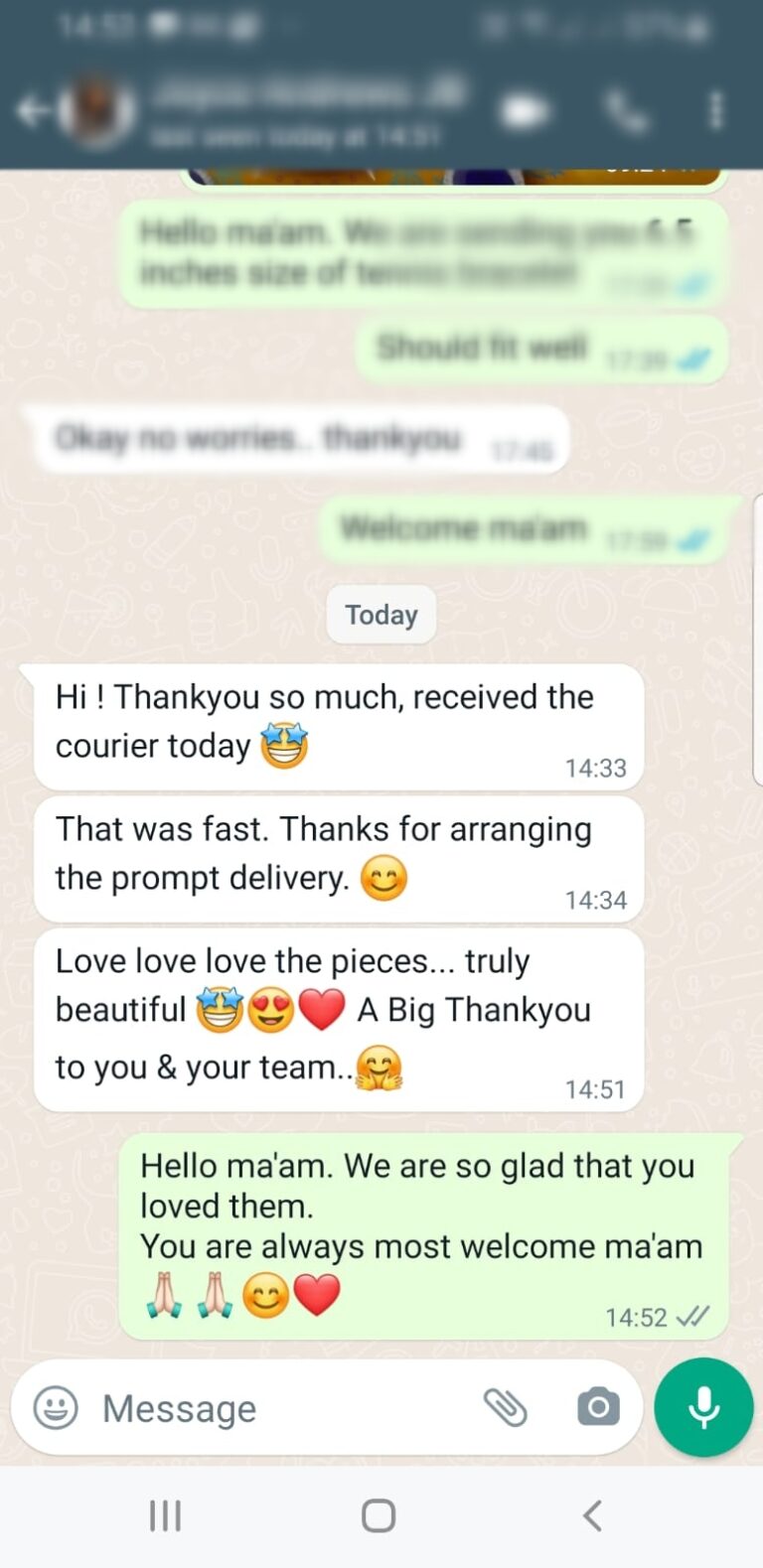Screen dimensions: 763x1568
Task: Start a voice call with this contact
Action: click(x=627, y=112)
